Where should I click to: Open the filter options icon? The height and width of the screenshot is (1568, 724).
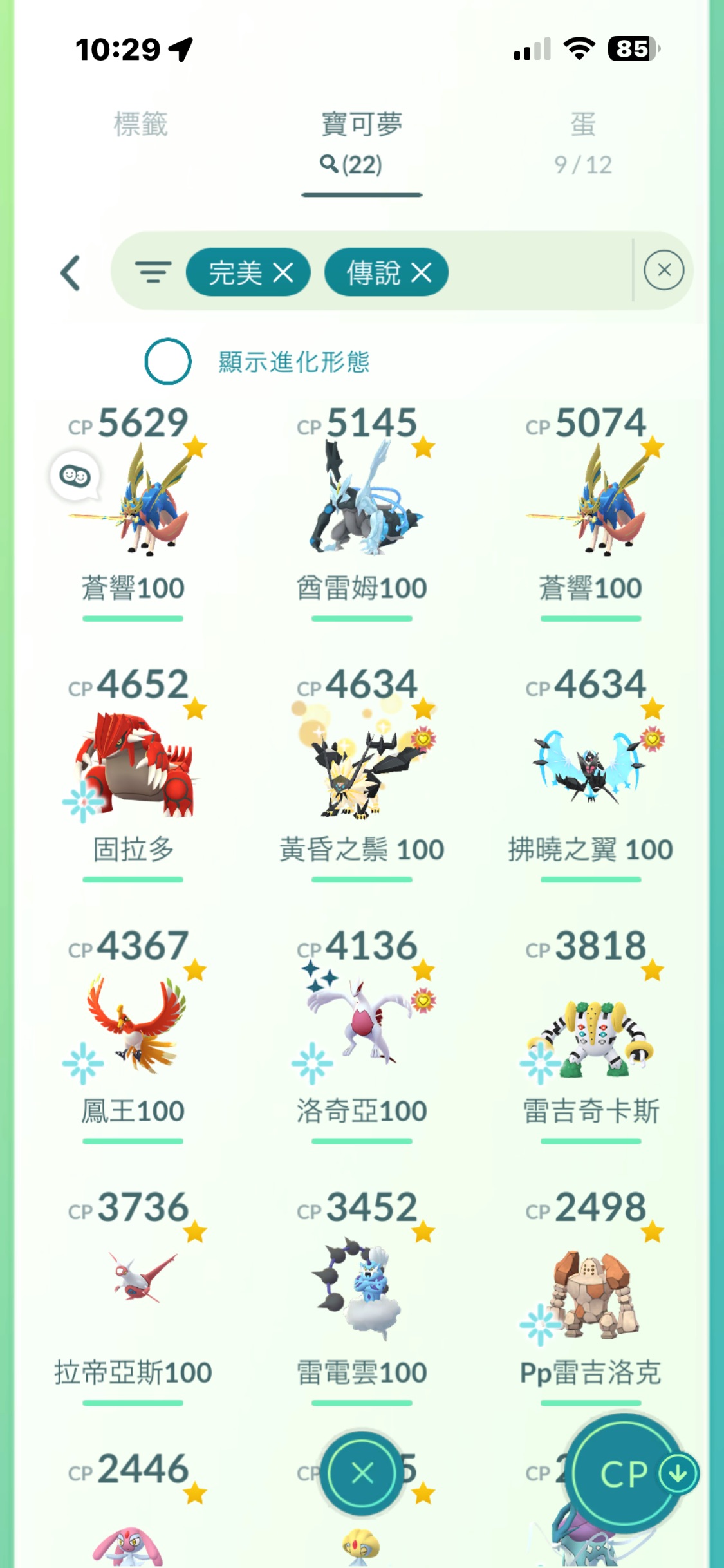point(153,272)
